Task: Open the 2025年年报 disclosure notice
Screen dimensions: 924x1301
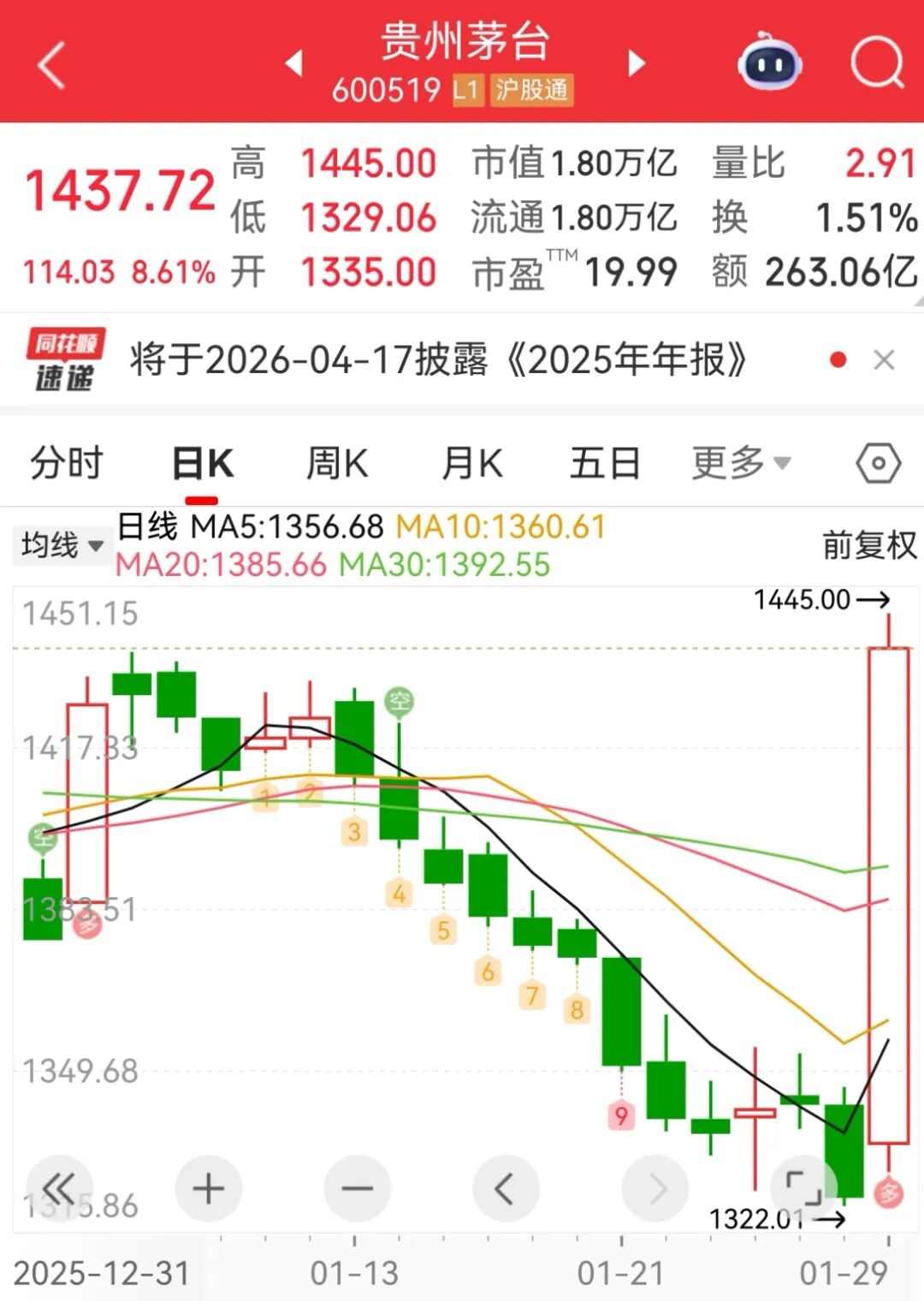Action: click(437, 360)
